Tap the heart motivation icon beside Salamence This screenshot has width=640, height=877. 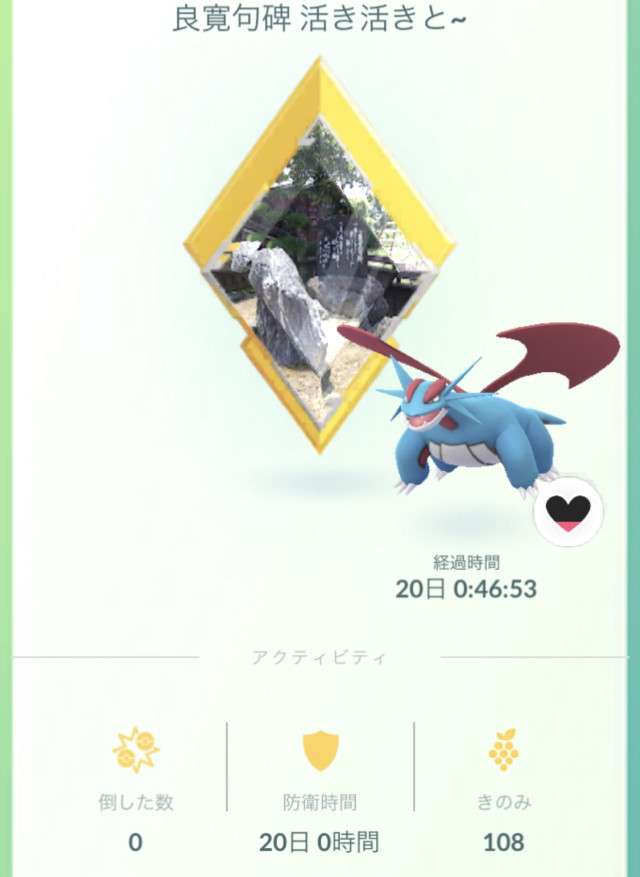[568, 512]
